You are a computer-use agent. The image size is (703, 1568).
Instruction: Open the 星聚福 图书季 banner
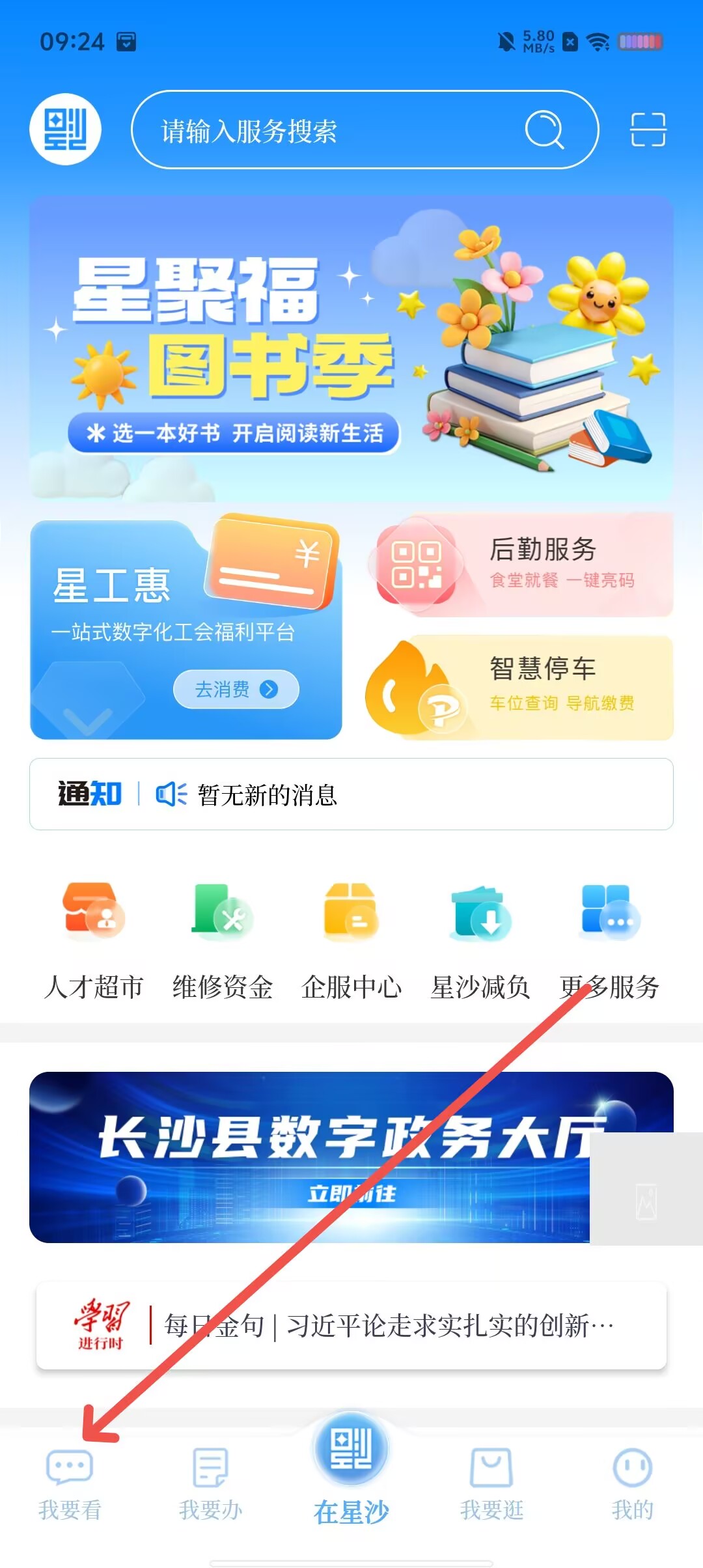tap(351, 348)
